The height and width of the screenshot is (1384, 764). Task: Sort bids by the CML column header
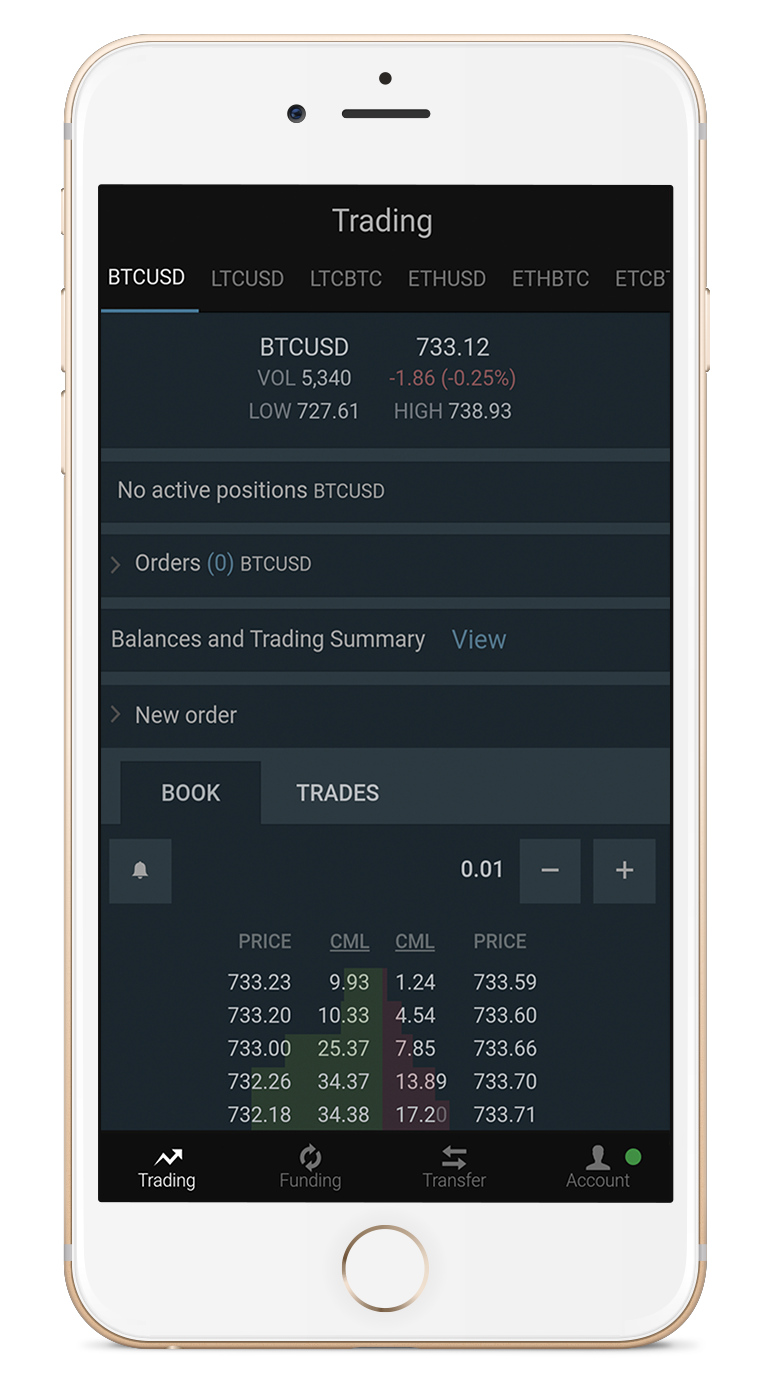pos(349,941)
